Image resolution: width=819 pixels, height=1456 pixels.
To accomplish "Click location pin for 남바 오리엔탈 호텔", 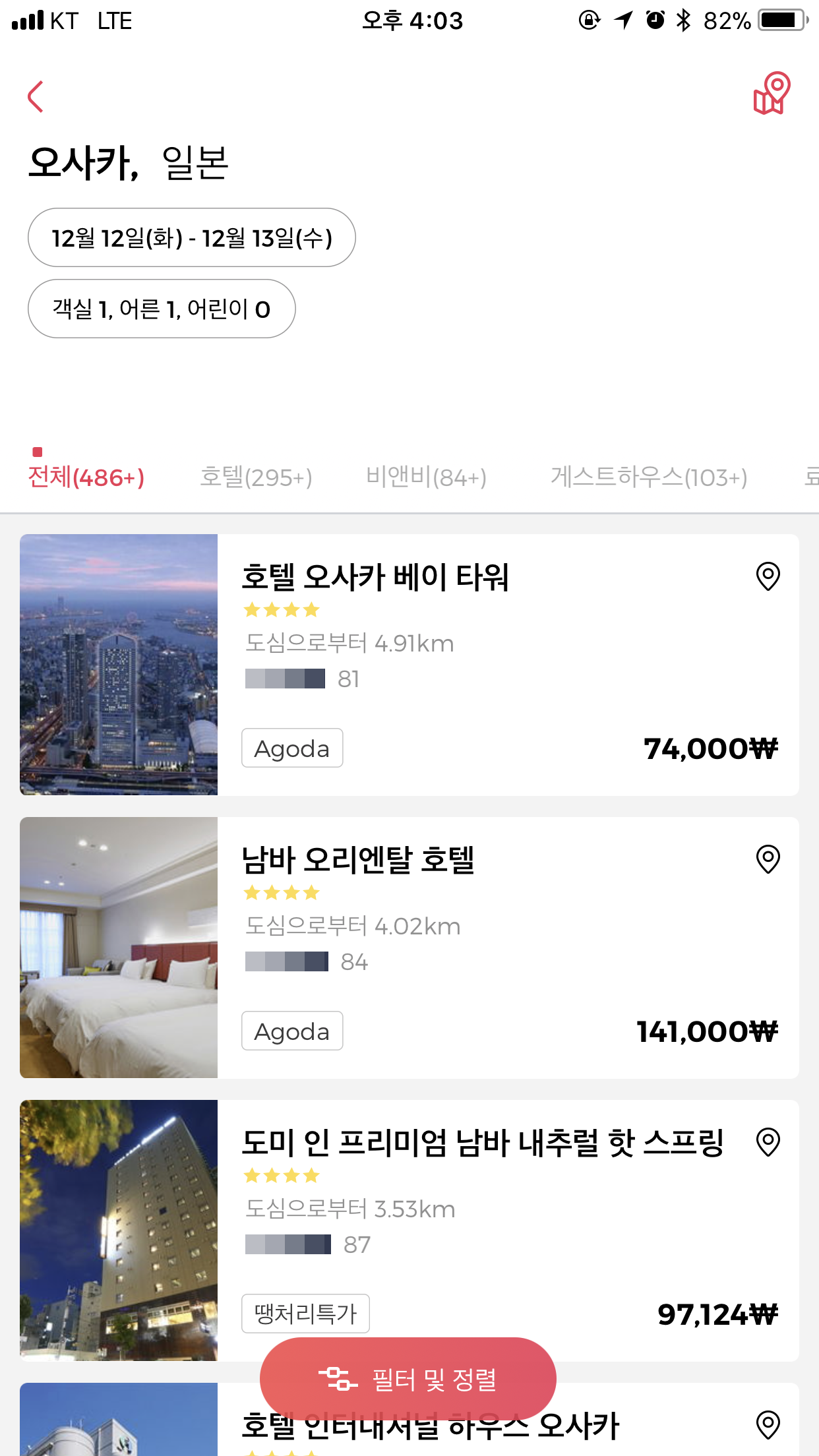I will (768, 859).
